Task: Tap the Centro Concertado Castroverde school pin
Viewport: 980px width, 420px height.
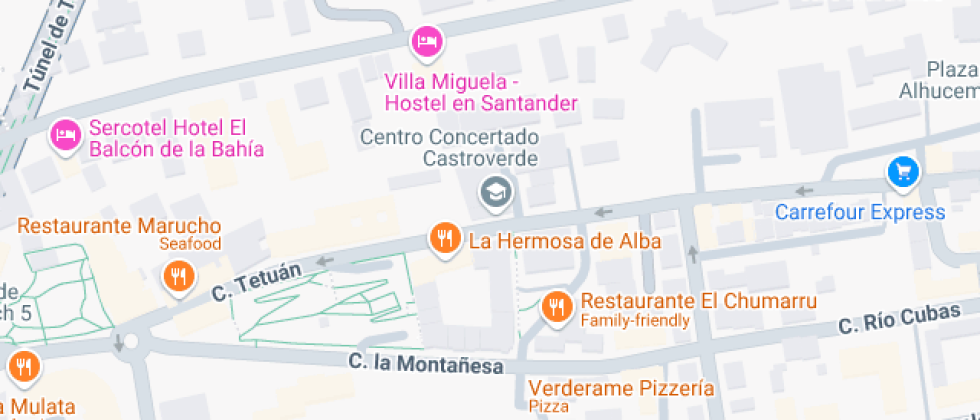Action: coord(496,192)
